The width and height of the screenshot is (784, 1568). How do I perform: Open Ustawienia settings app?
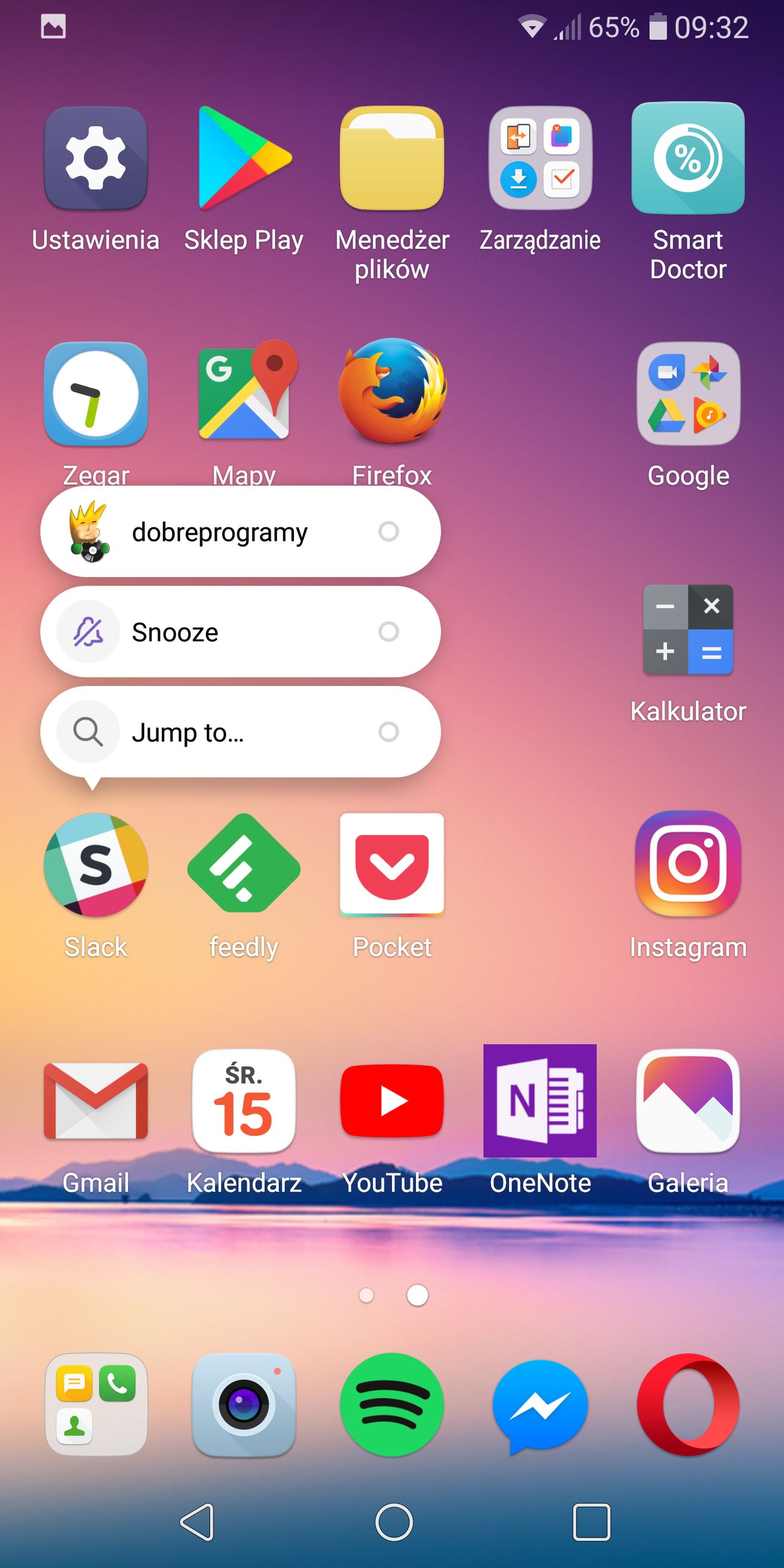click(x=96, y=159)
